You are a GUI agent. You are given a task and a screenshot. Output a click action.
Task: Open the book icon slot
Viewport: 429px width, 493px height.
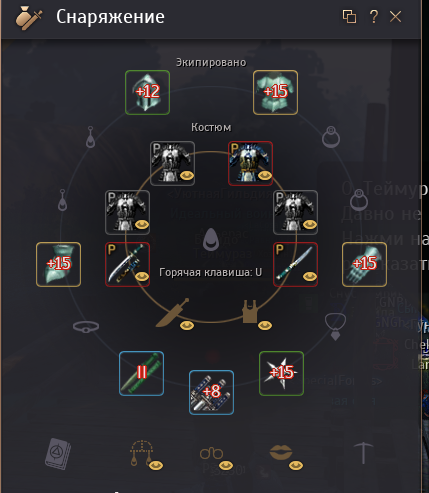pos(58,454)
